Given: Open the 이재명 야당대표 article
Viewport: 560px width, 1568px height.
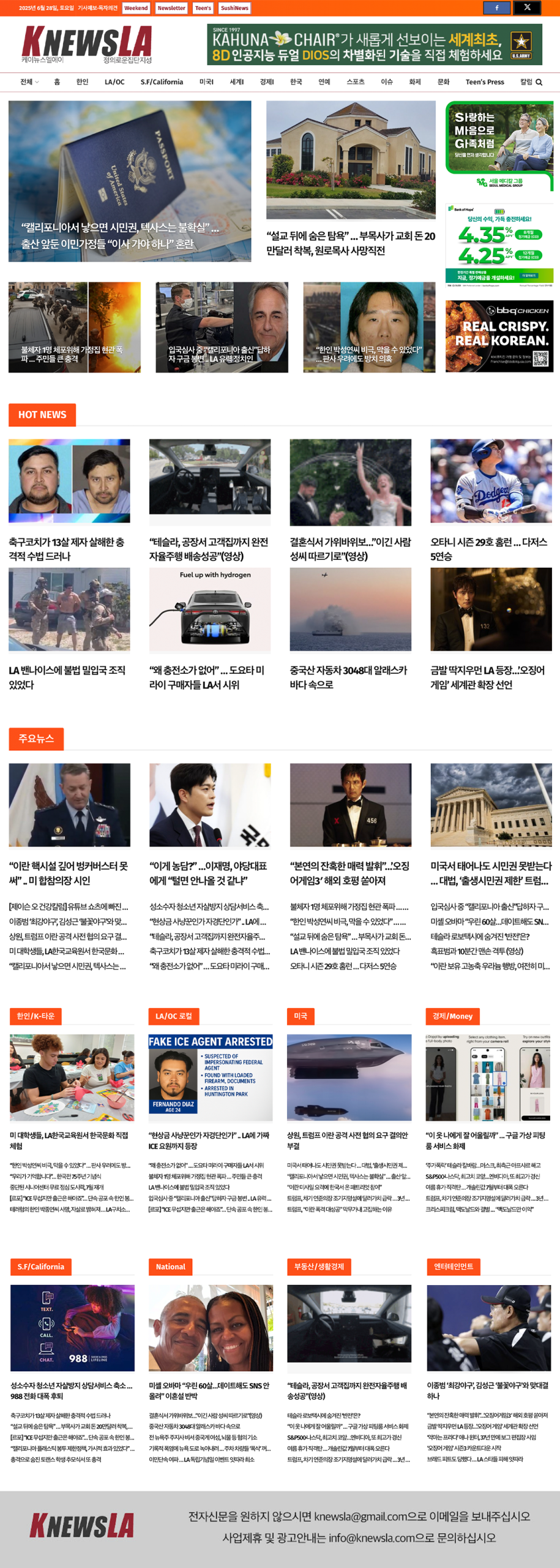Looking at the screenshot, I should (209, 873).
